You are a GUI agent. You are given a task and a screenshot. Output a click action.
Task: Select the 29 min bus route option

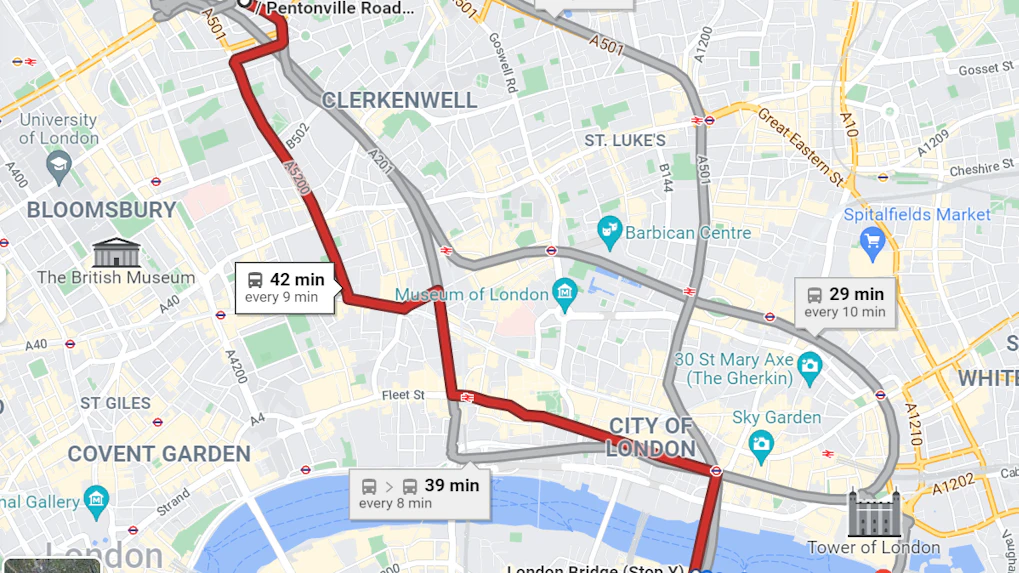[x=845, y=301]
